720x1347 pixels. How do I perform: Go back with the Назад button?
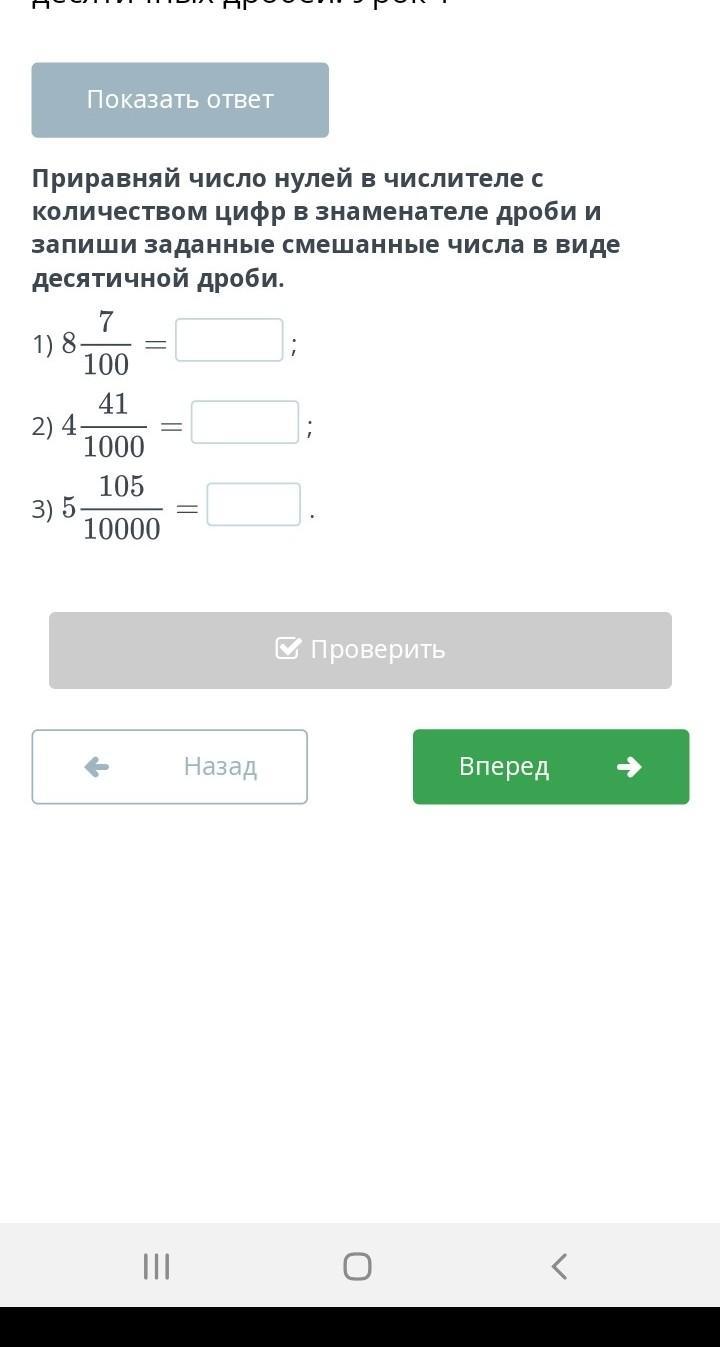click(x=170, y=767)
